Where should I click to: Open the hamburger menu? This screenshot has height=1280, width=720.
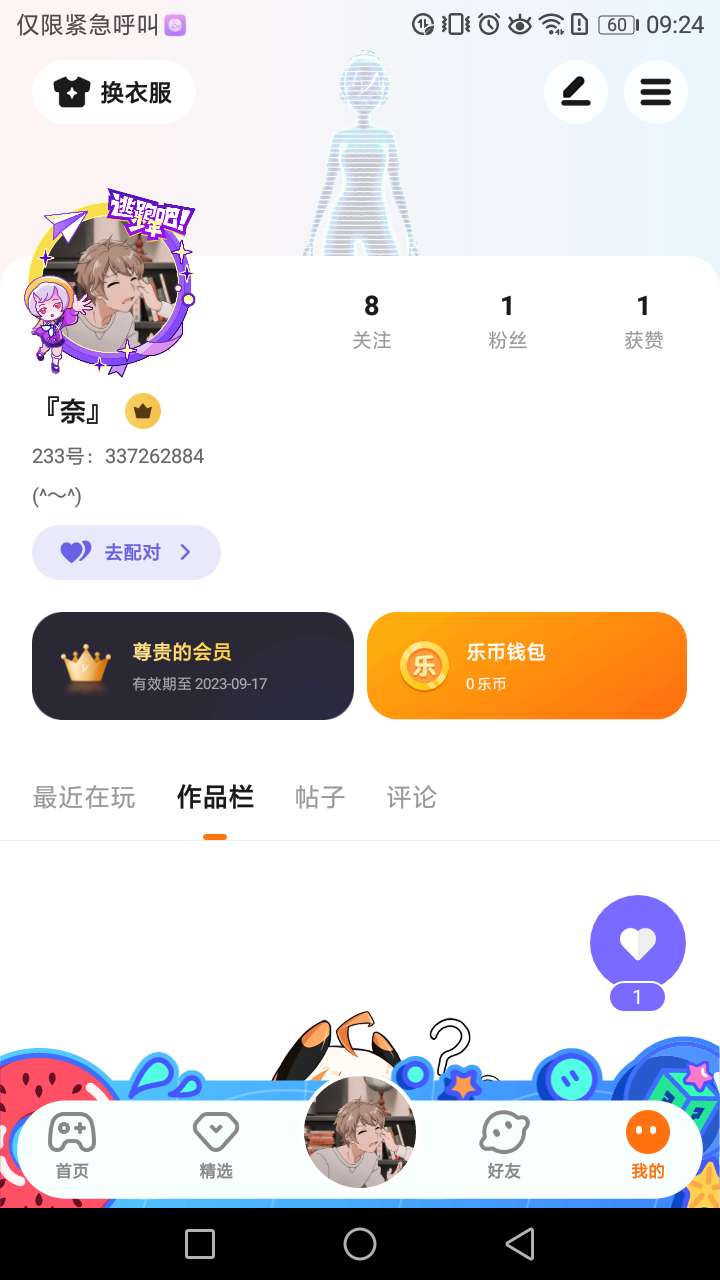(655, 93)
